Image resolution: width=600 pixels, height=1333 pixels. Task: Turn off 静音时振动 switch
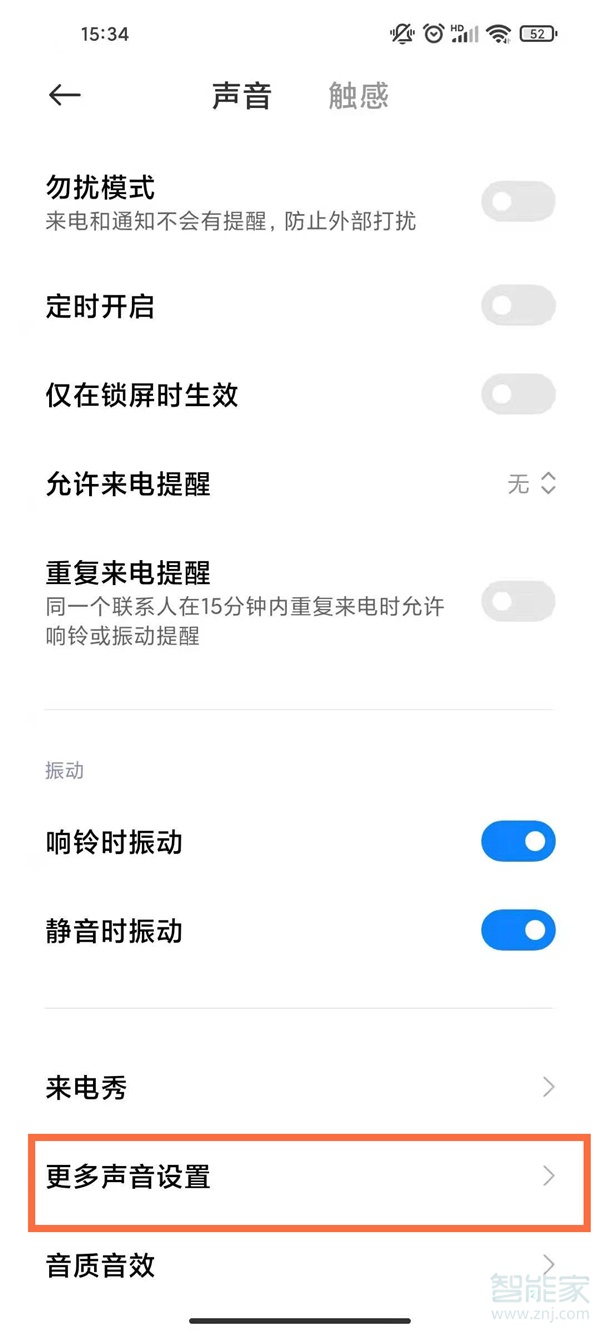518,931
